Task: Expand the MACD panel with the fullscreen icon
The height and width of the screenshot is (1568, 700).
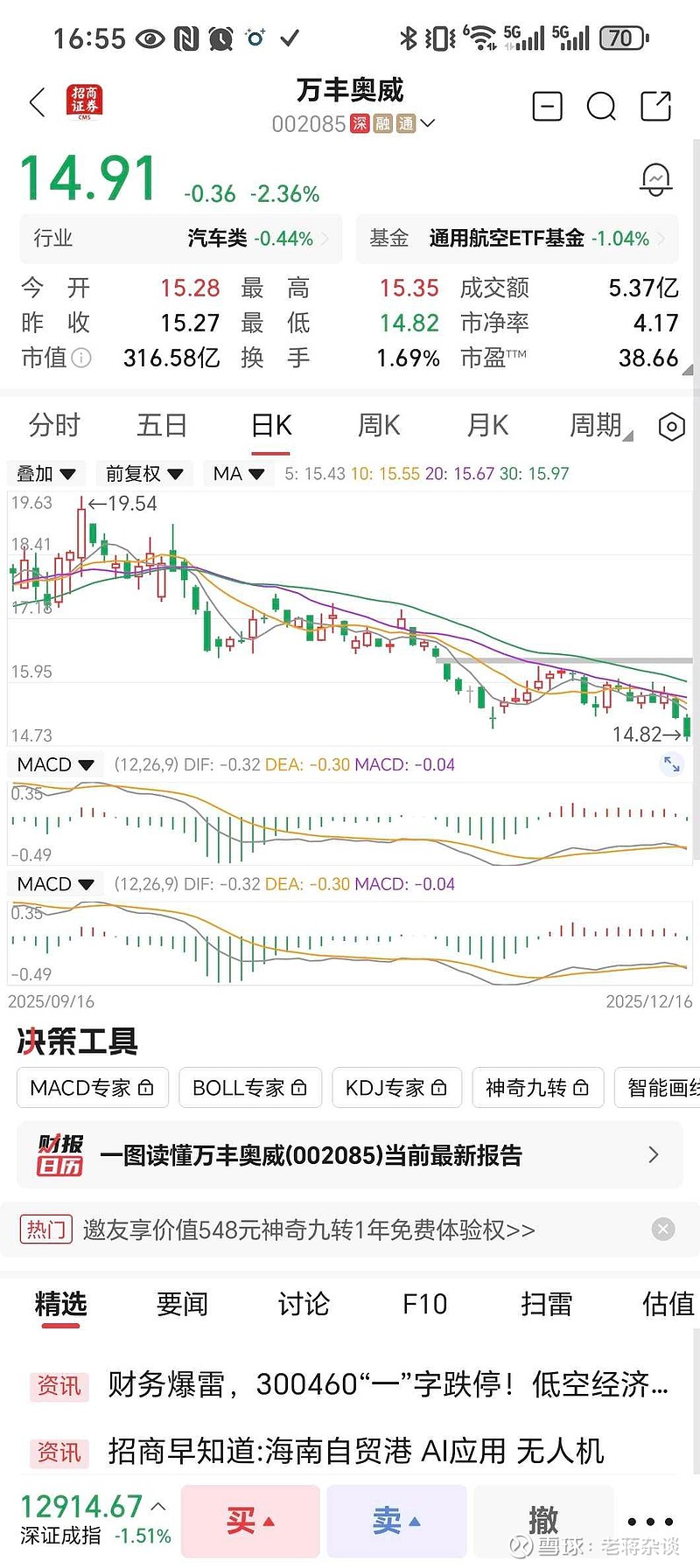Action: [672, 764]
